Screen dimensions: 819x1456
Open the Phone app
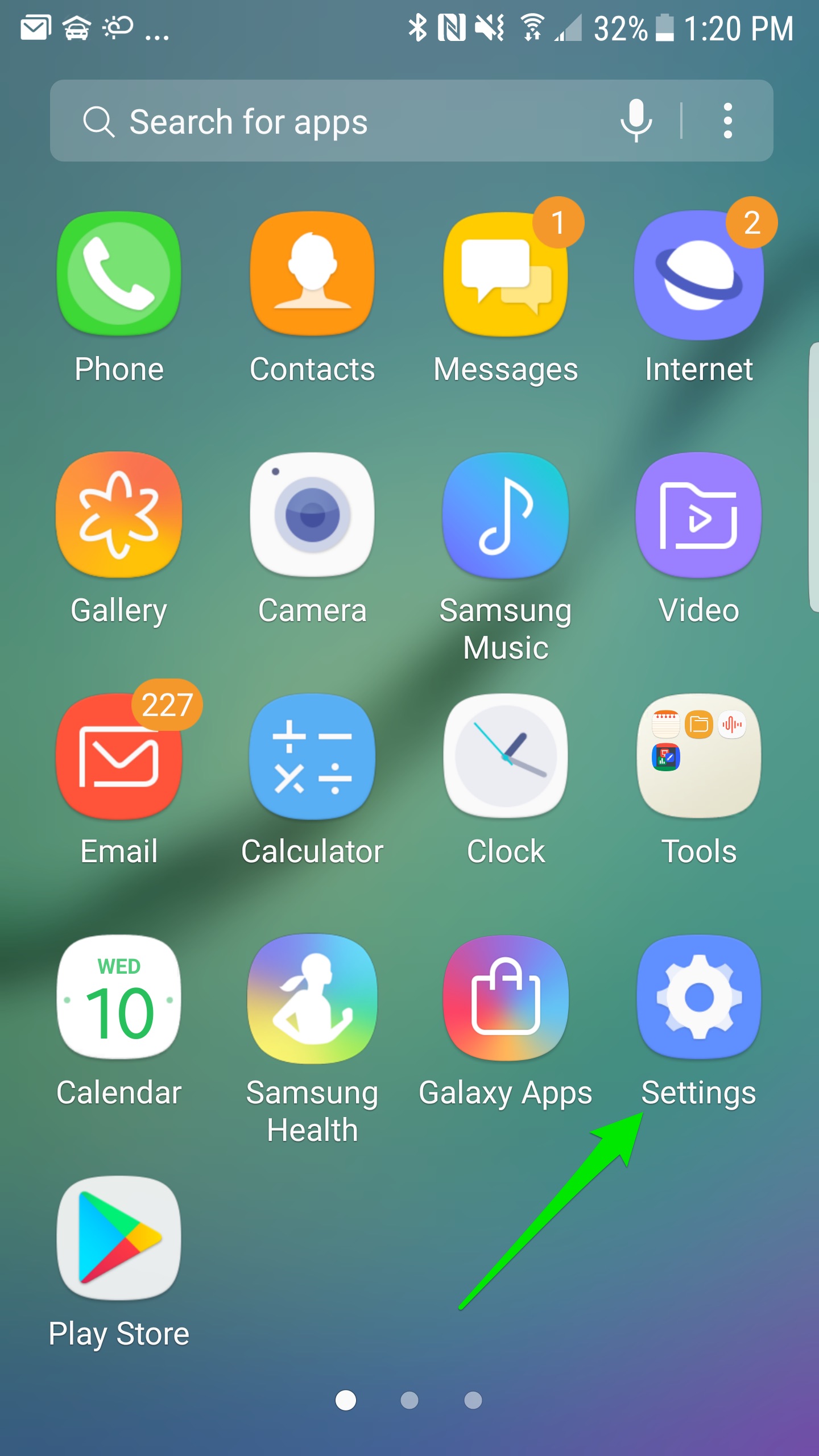tap(119, 274)
